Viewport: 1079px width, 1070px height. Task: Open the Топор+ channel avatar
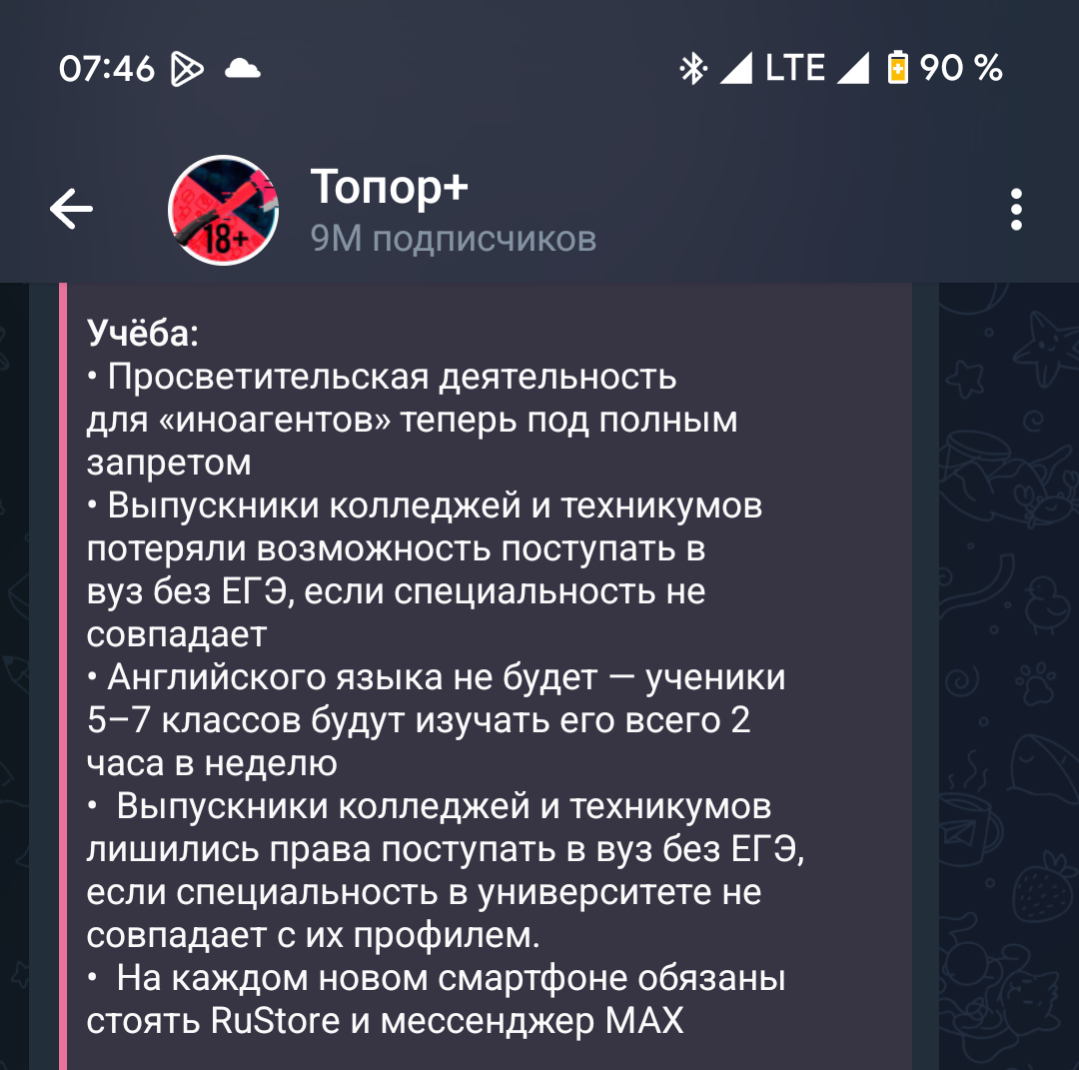click(223, 210)
